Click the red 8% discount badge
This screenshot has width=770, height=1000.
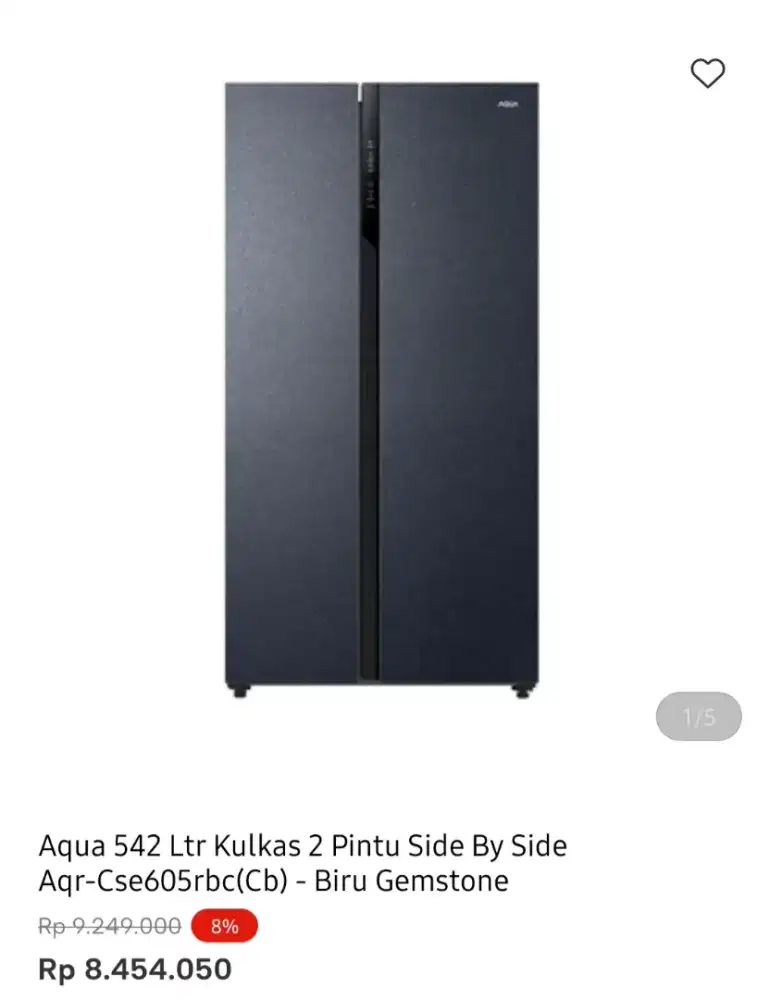226,926
